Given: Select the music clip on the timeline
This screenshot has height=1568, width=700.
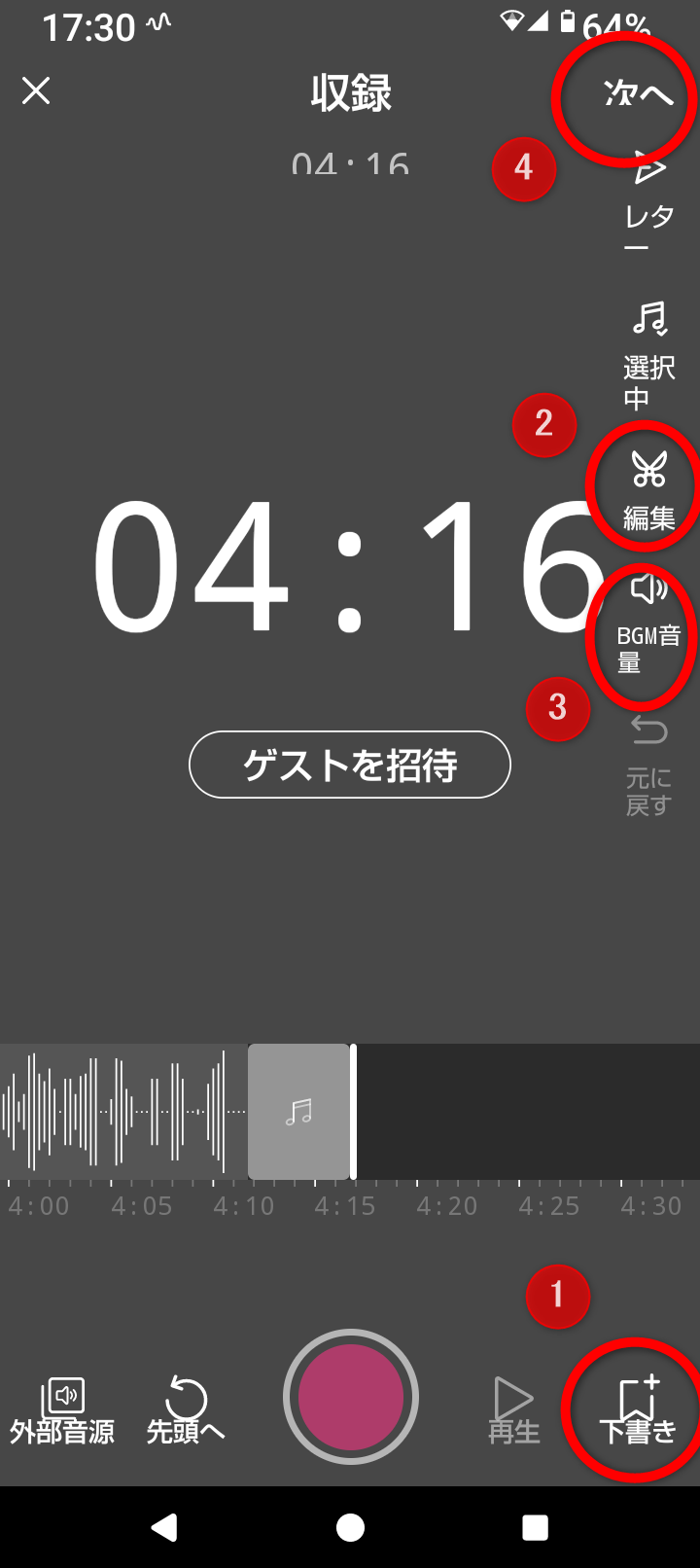Looking at the screenshot, I should tap(298, 1111).
